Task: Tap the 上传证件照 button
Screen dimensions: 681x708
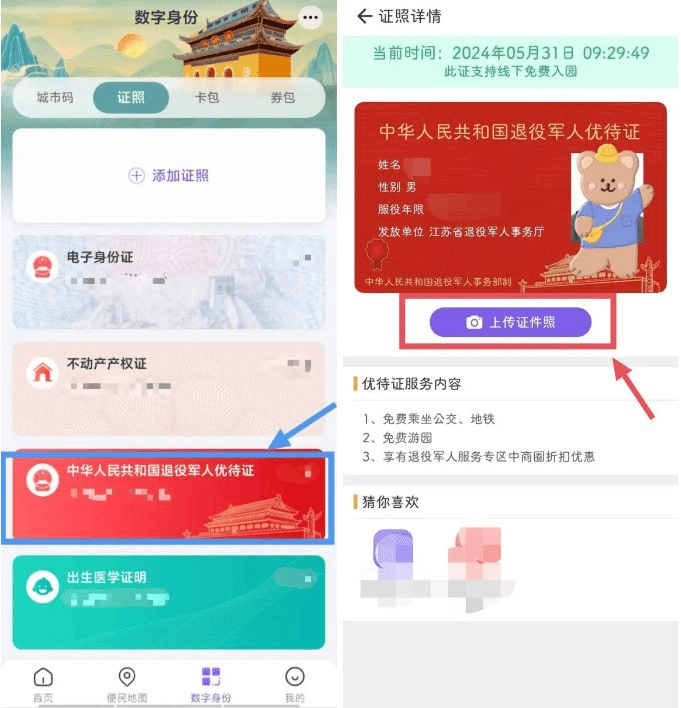Action: coord(510,322)
